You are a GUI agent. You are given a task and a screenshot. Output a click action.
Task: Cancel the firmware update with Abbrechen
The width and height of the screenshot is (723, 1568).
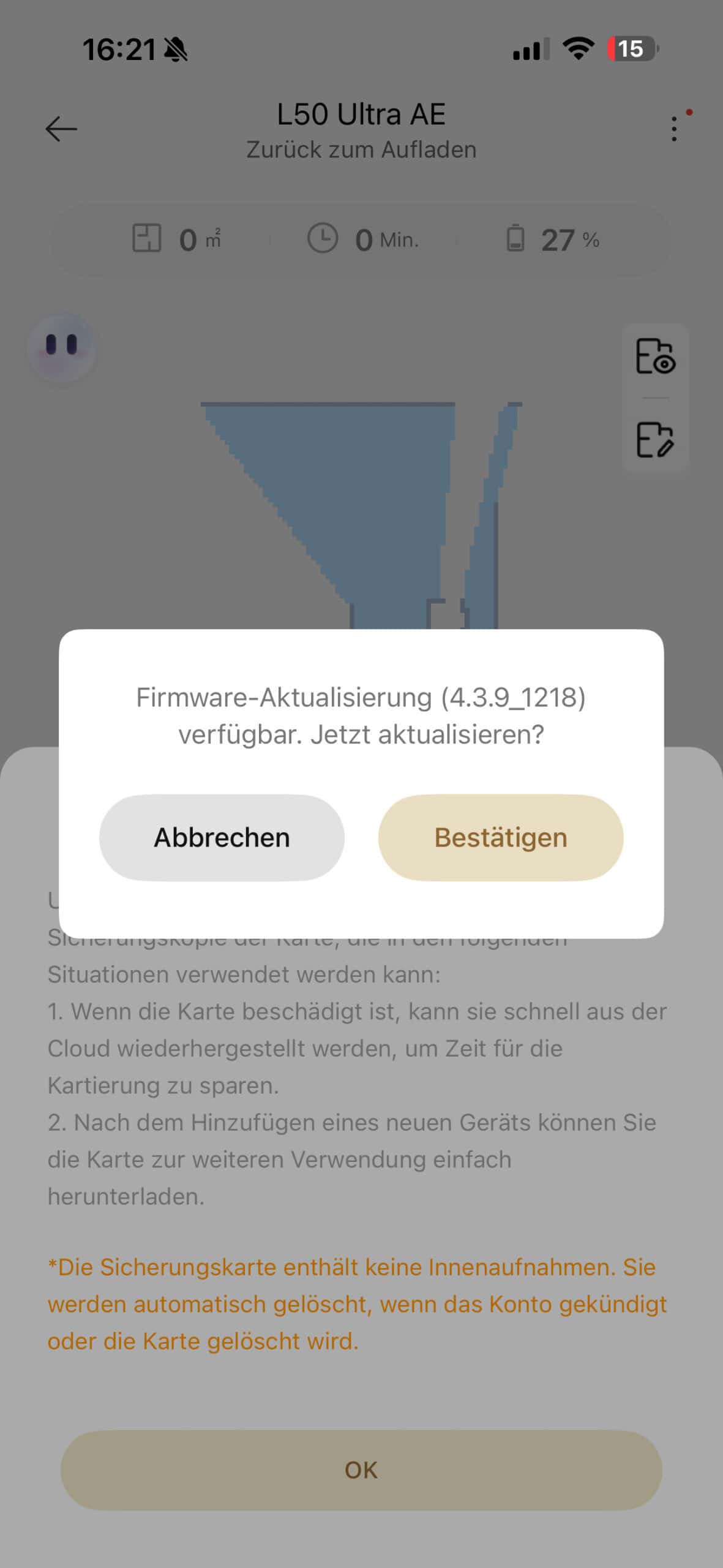[222, 837]
